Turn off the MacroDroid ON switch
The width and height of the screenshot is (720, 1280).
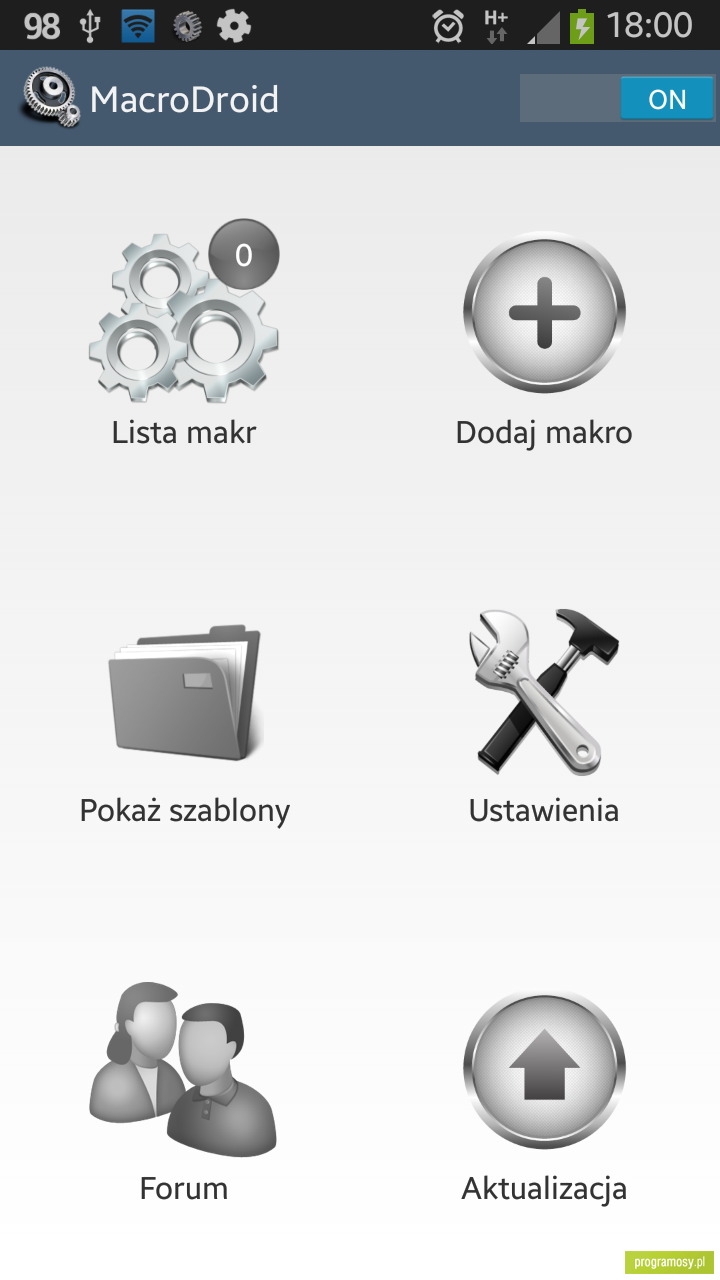coord(617,99)
